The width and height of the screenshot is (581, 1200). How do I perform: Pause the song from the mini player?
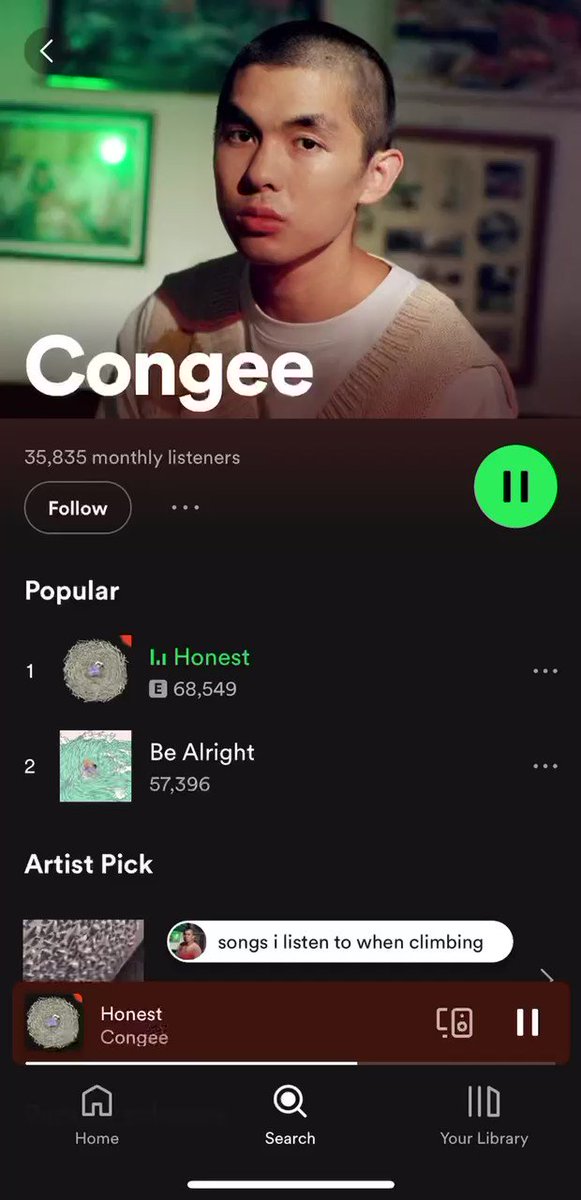tap(528, 1023)
